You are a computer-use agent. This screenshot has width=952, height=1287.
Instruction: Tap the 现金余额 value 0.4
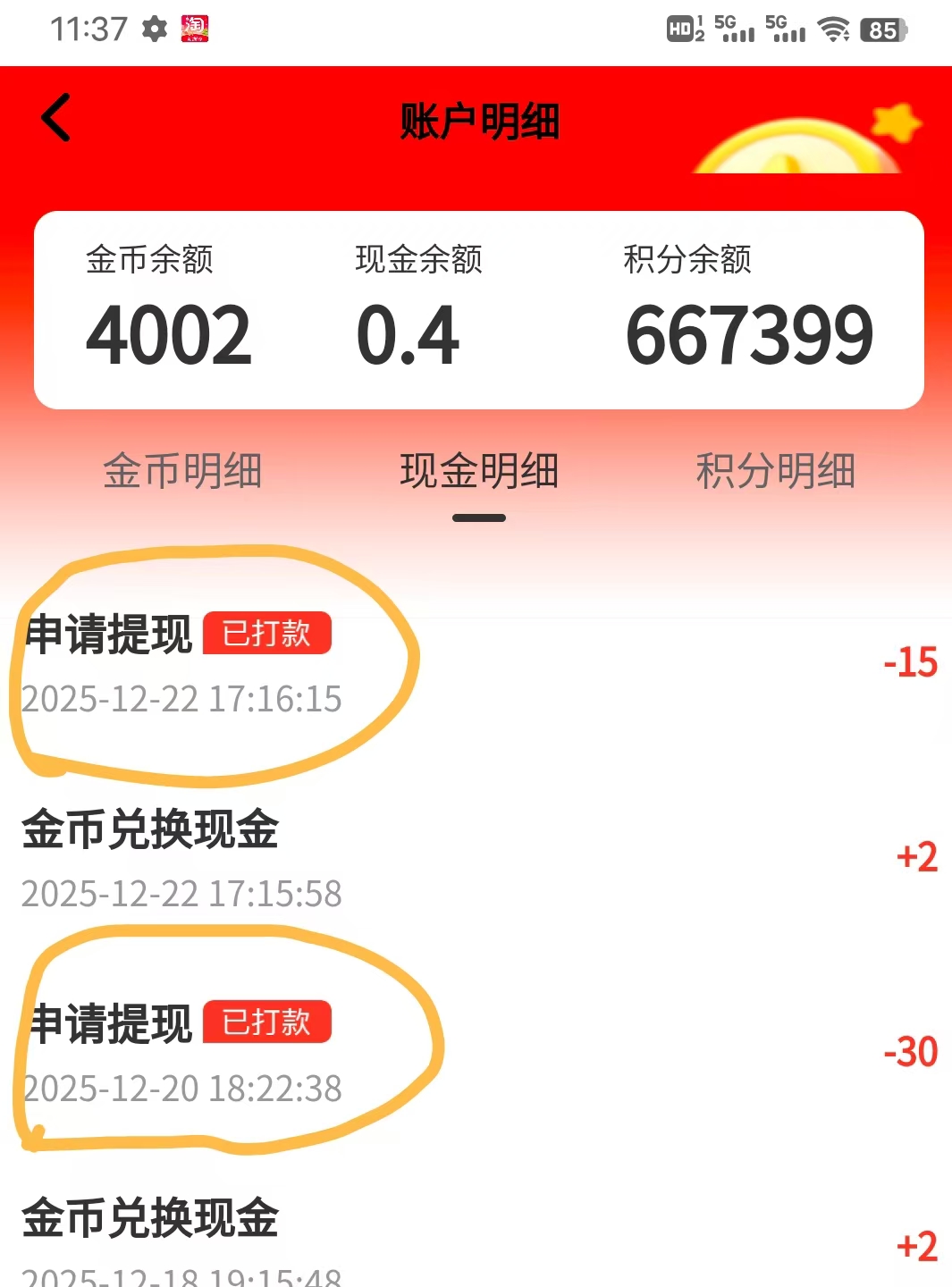click(405, 335)
